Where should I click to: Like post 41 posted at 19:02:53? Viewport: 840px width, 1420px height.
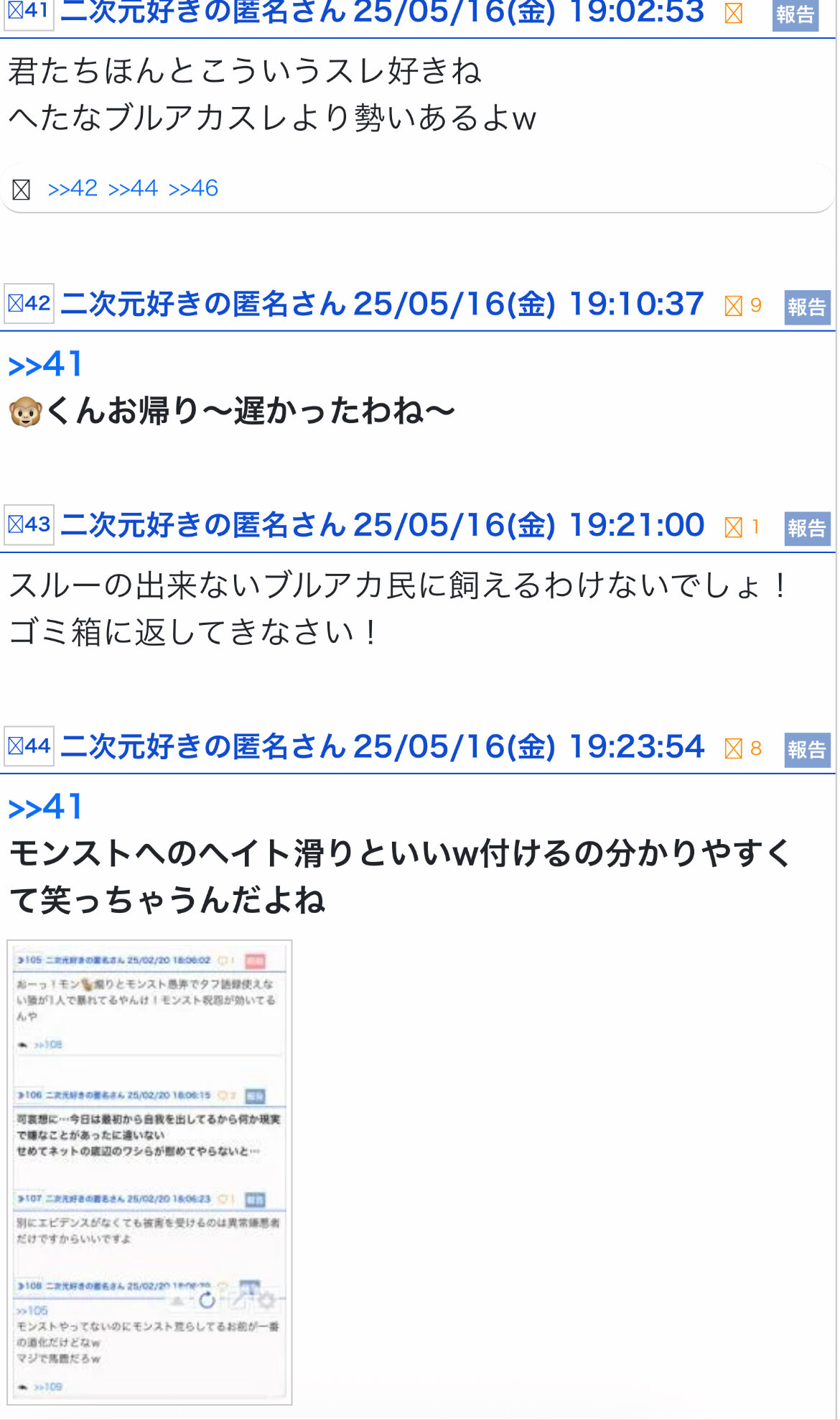734,14
